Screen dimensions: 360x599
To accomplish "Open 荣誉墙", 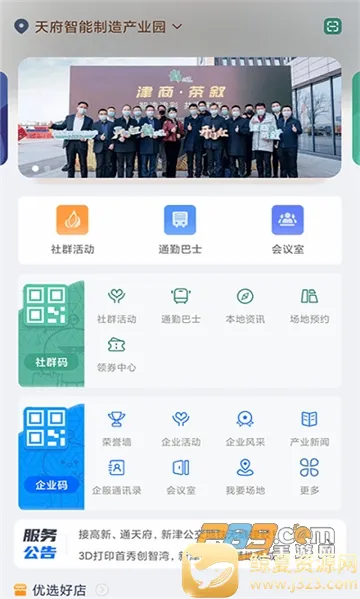I will pyautogui.click(x=117, y=429).
